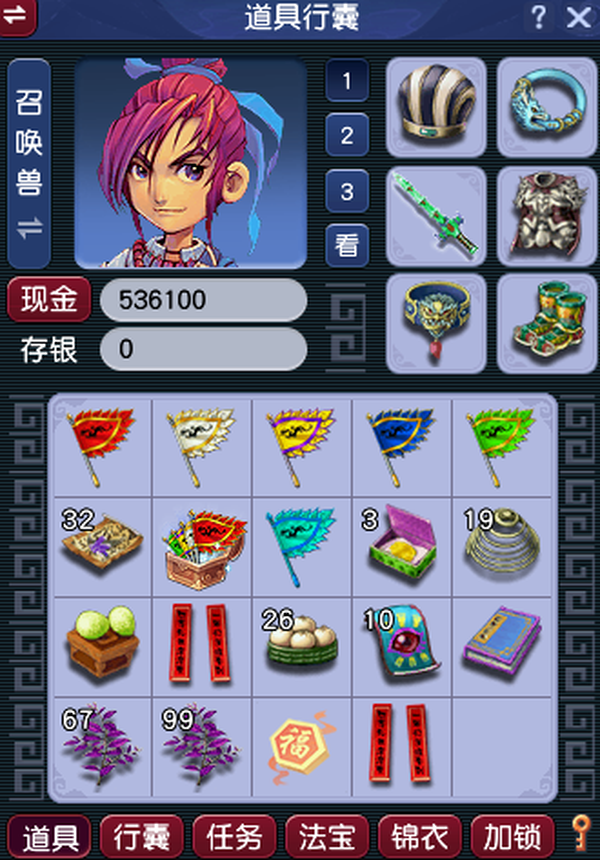600x860 pixels.
Task: Select the equipped striped helmet slot
Action: pyautogui.click(x=436, y=106)
